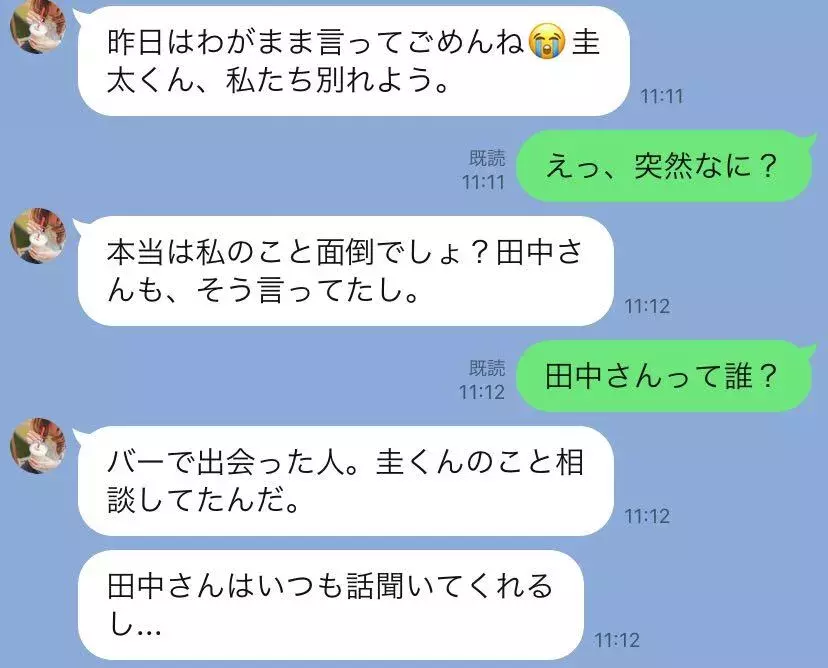View sender profile beside the バーで出会った人 message

point(37,446)
